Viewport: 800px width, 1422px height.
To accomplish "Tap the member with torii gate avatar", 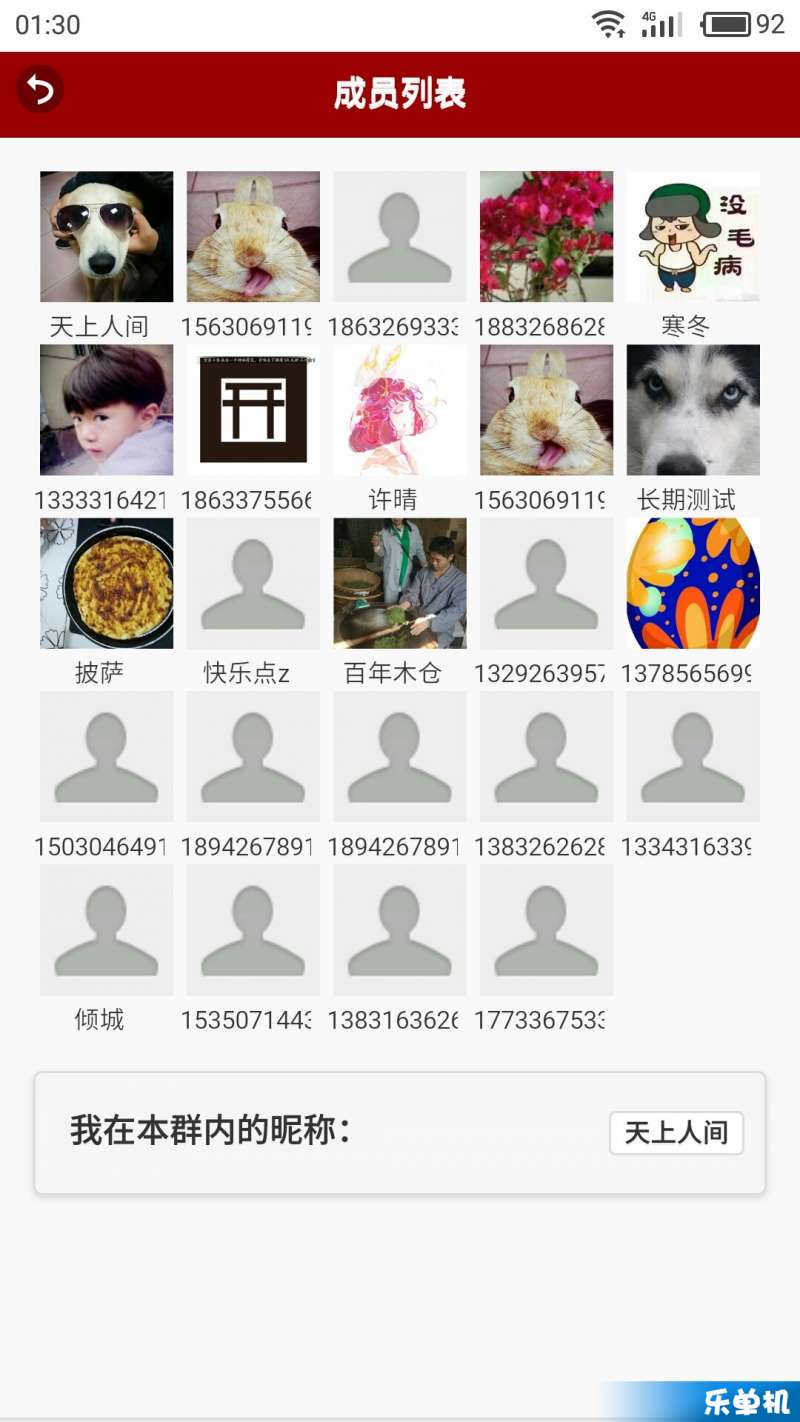I will pyautogui.click(x=253, y=410).
